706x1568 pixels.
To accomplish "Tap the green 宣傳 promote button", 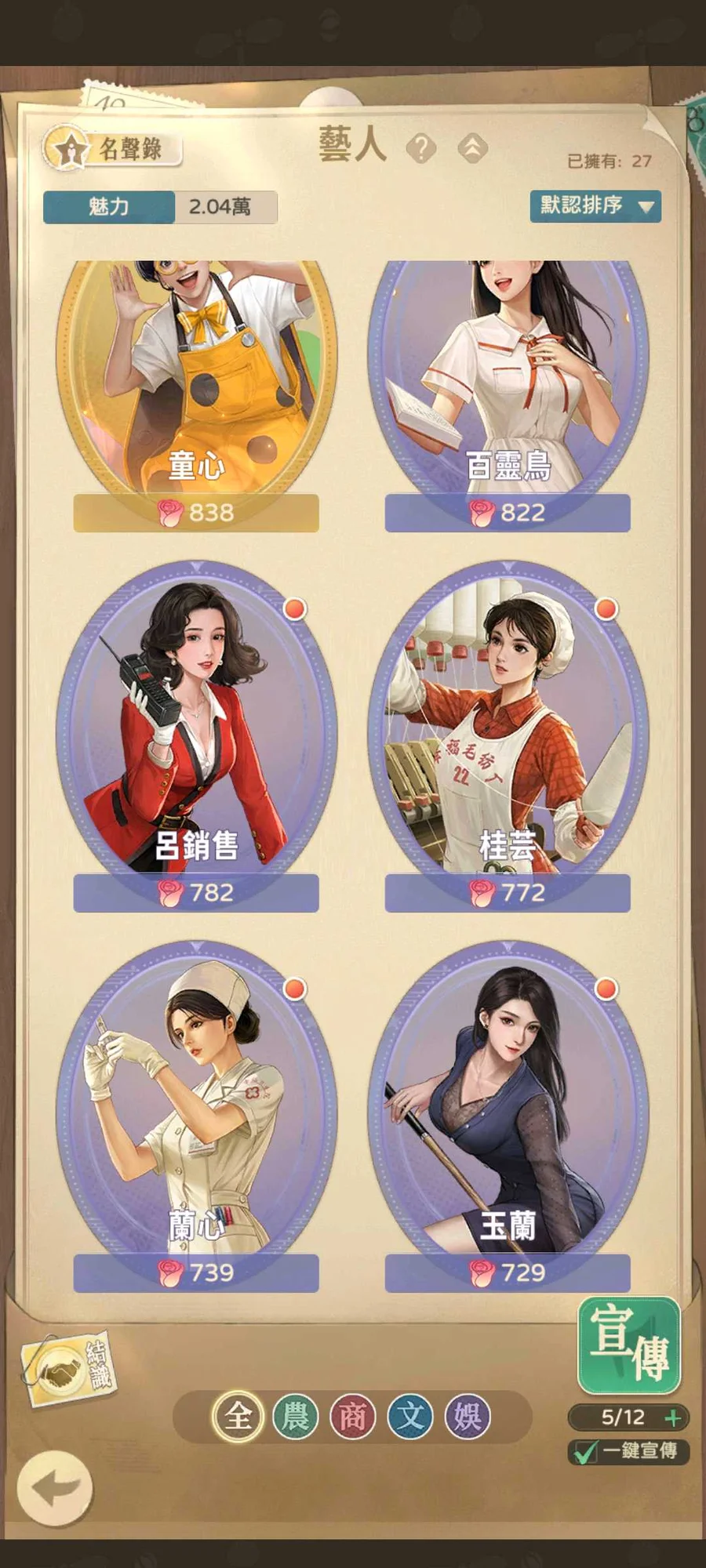I will [x=629, y=1345].
